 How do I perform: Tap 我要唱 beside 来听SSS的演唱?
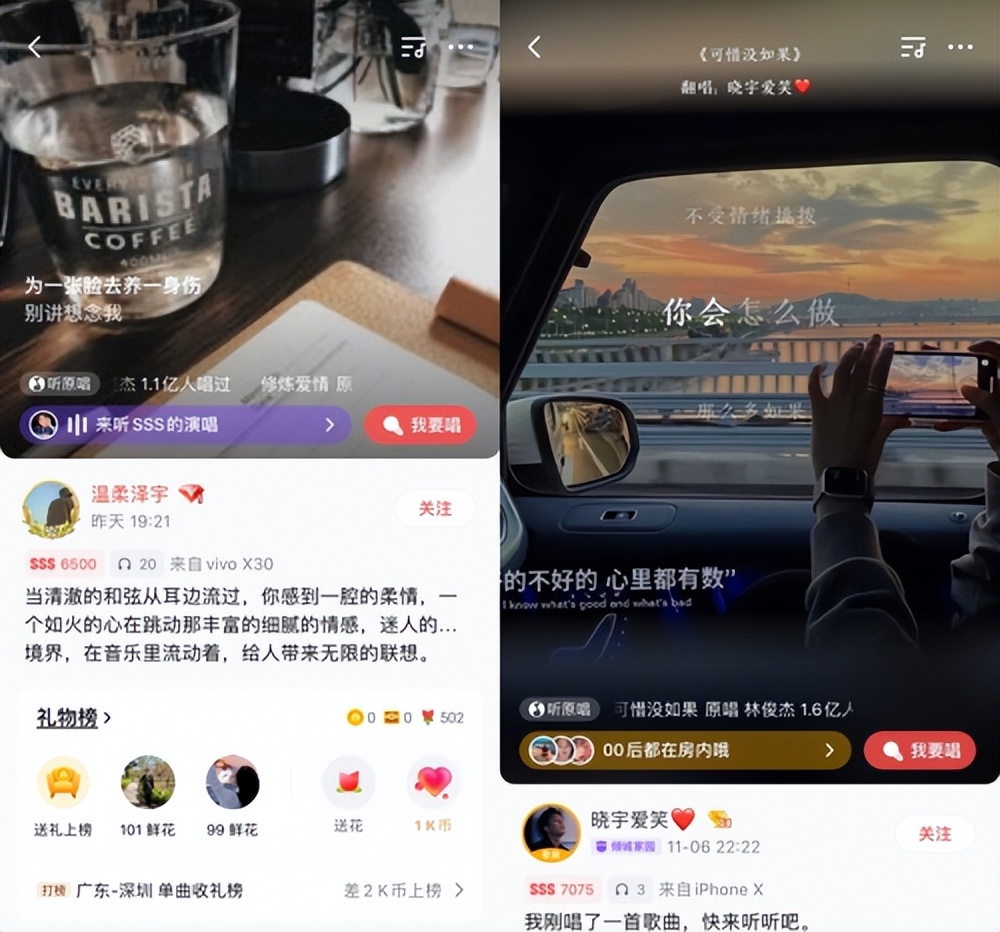(421, 425)
